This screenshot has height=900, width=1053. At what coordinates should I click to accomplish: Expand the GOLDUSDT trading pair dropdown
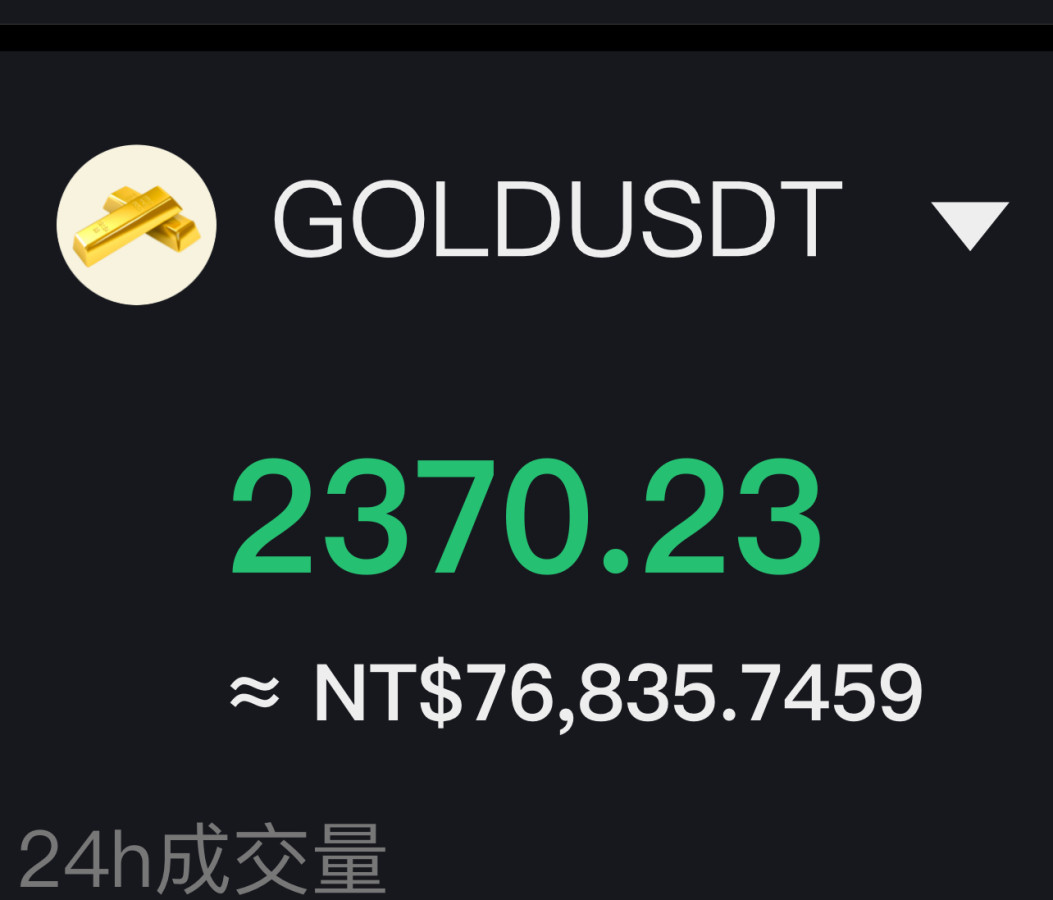[969, 224]
